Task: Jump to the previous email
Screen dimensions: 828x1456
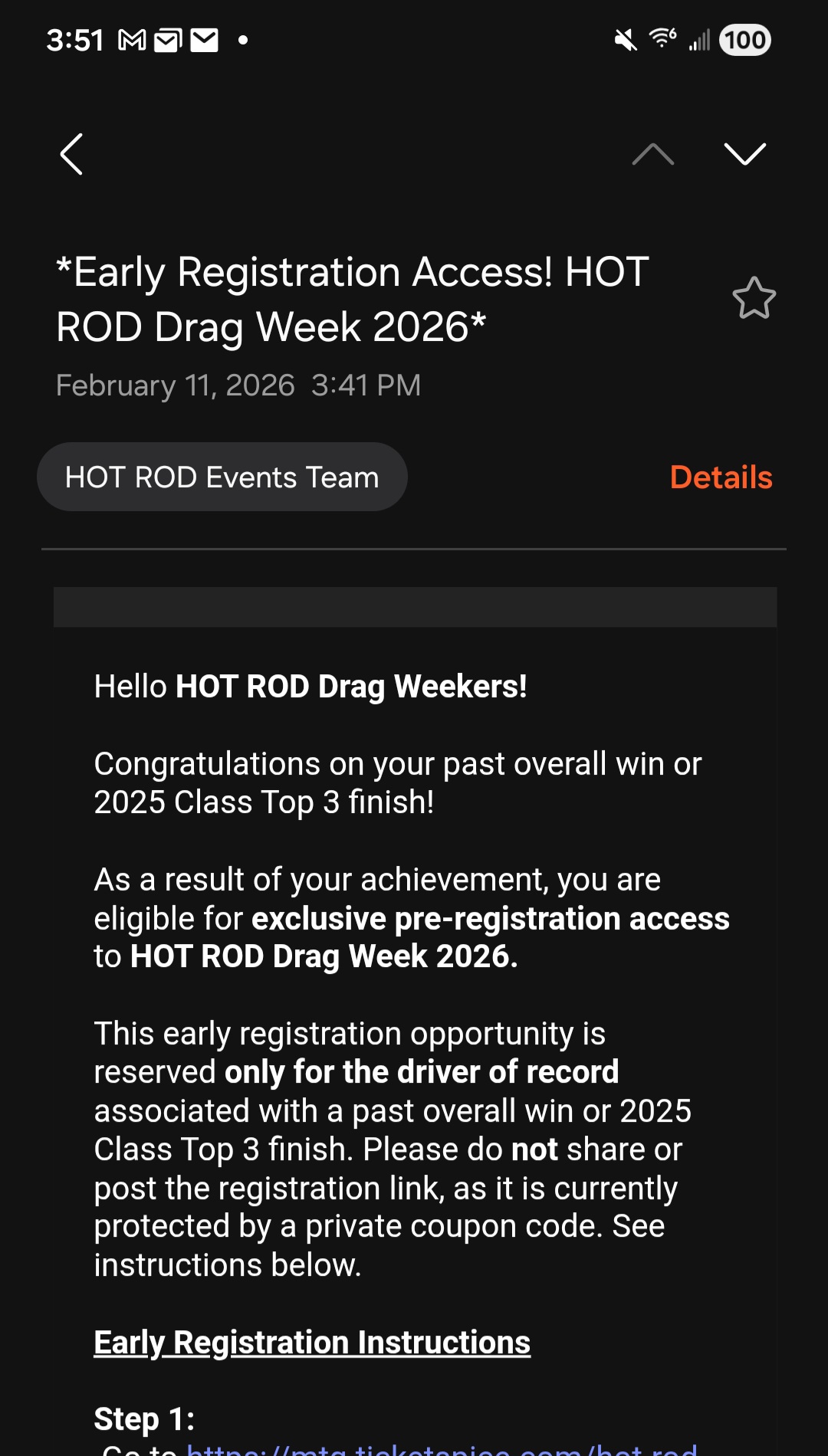Action: (x=652, y=154)
